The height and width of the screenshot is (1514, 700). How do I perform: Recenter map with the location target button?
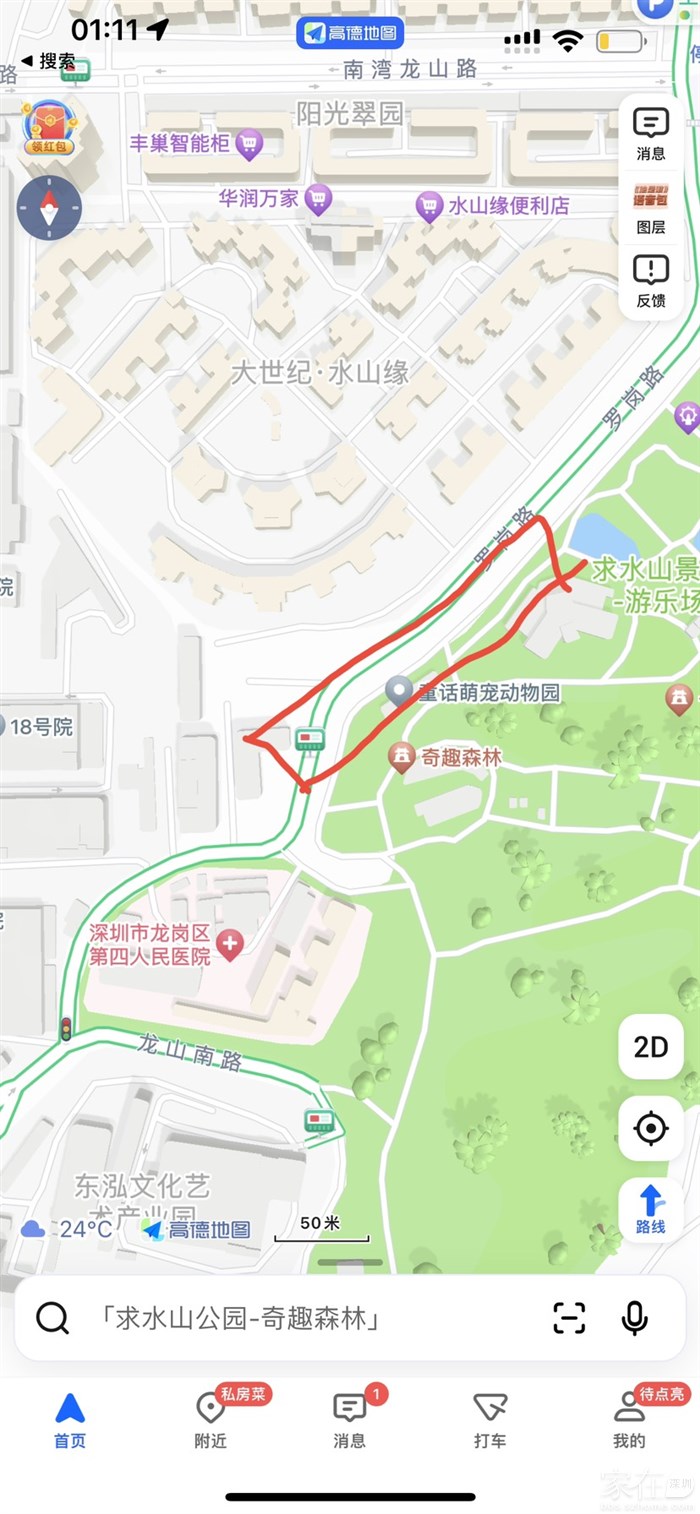[650, 1128]
